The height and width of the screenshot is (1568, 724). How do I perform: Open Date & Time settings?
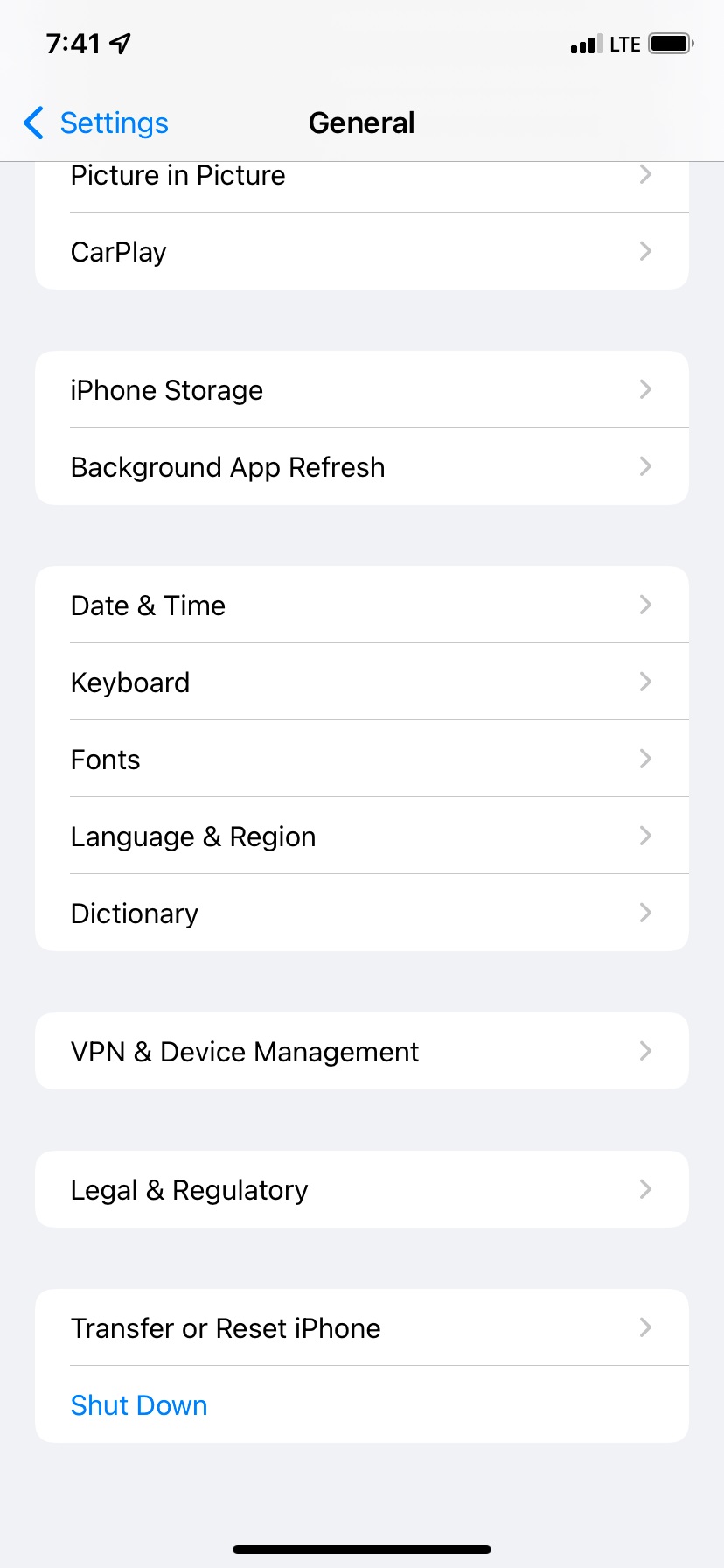(x=362, y=605)
